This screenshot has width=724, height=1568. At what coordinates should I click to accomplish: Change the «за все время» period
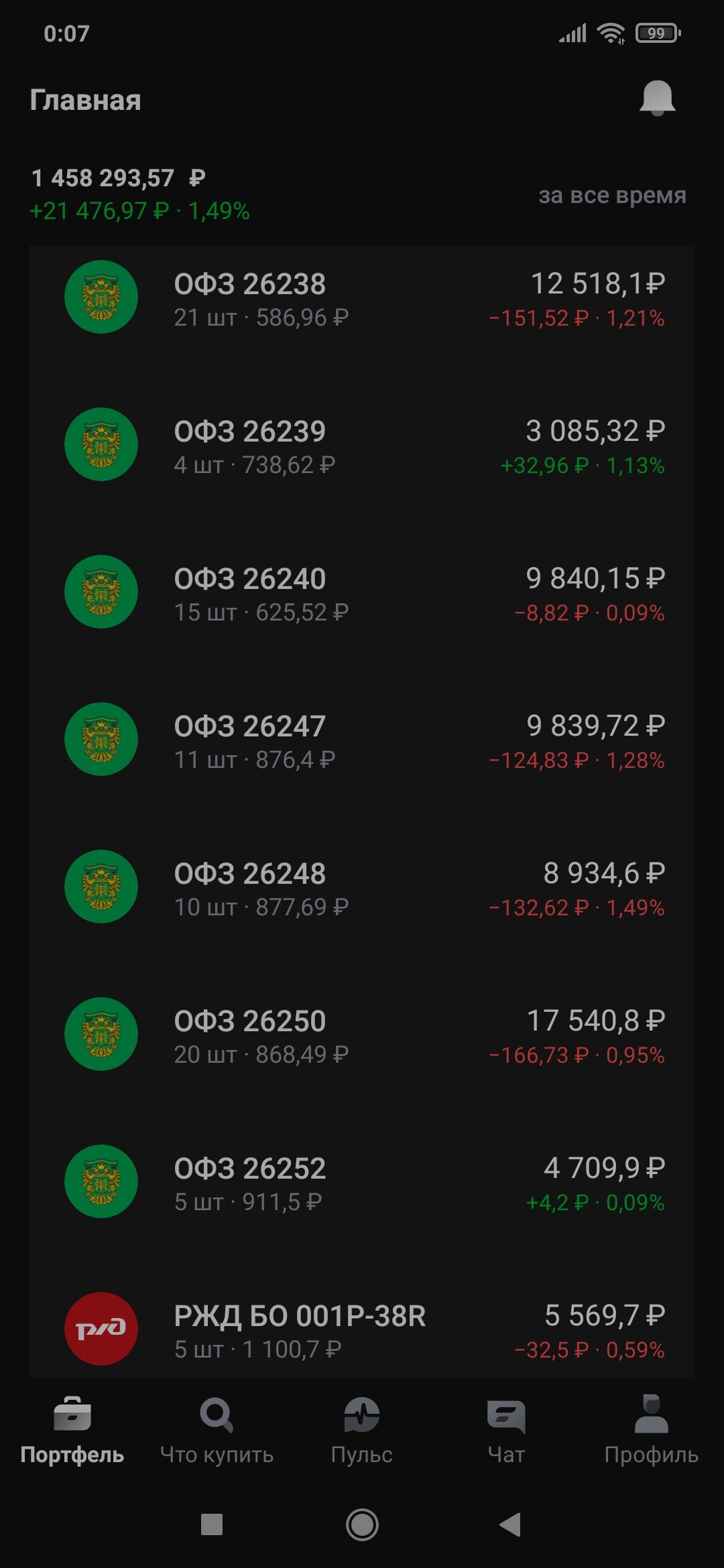[x=612, y=196]
